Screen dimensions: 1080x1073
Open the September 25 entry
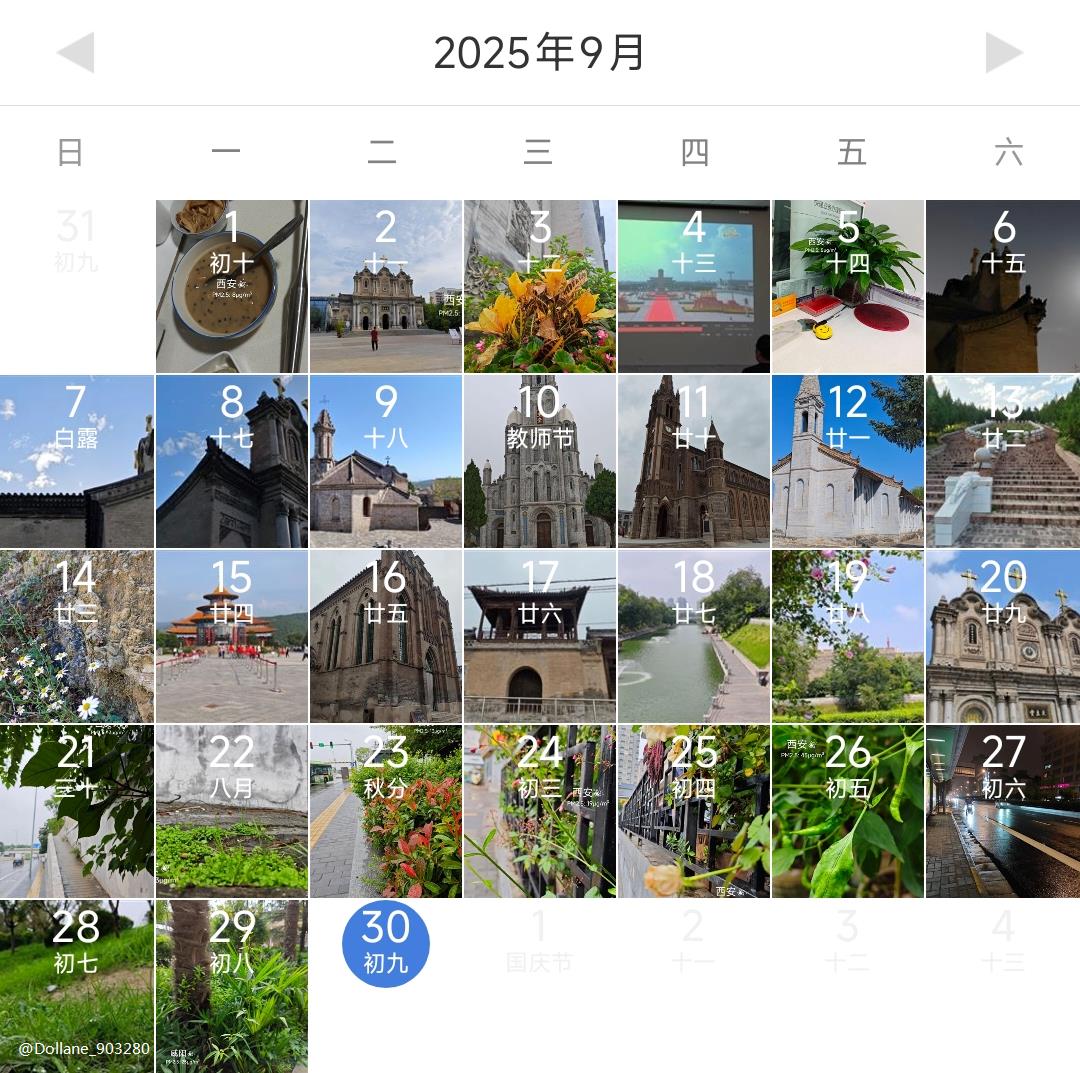point(694,812)
